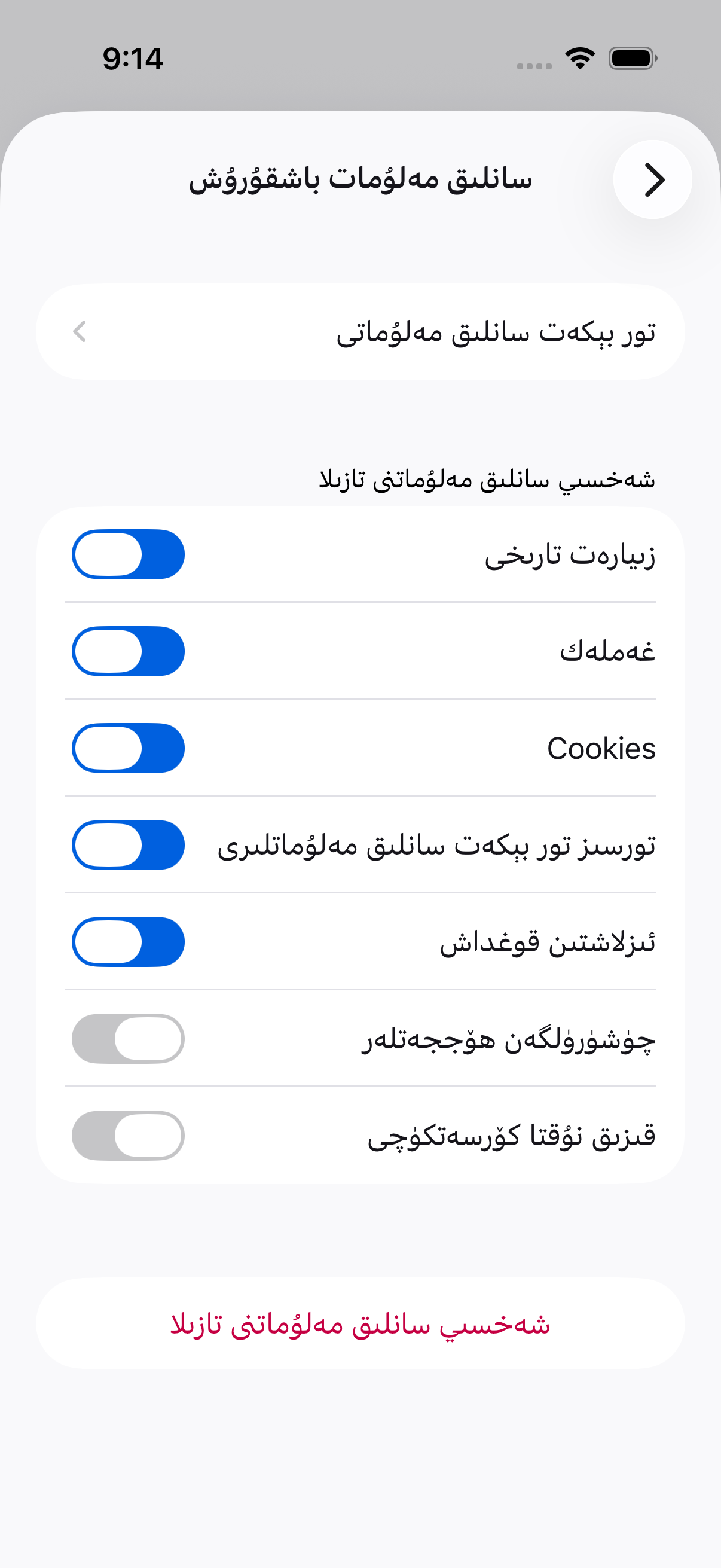This screenshot has width=721, height=1568.
Task: Toggle off the Cookies switch
Action: pyautogui.click(x=129, y=748)
